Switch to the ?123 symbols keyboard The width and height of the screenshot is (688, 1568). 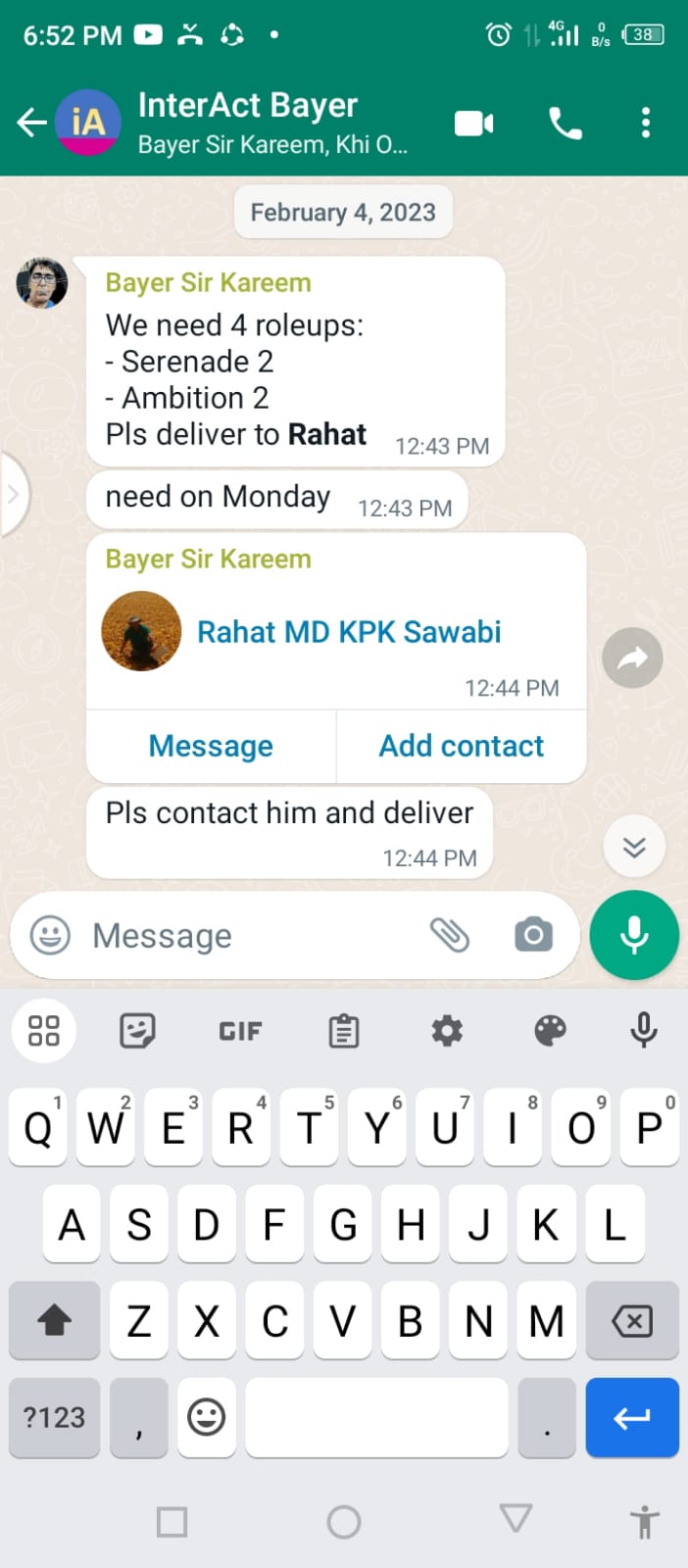pos(54,1417)
